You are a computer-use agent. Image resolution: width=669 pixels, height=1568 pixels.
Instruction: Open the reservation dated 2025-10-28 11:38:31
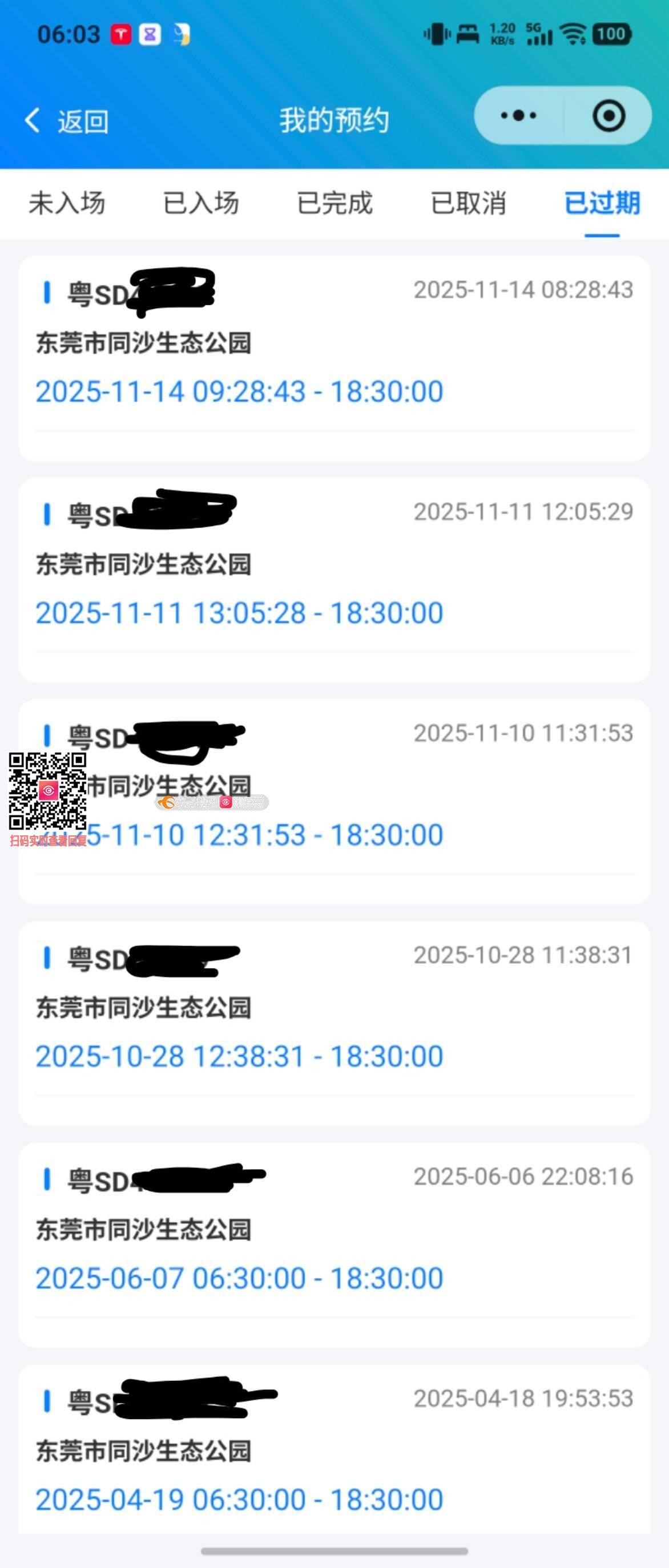click(x=334, y=1023)
